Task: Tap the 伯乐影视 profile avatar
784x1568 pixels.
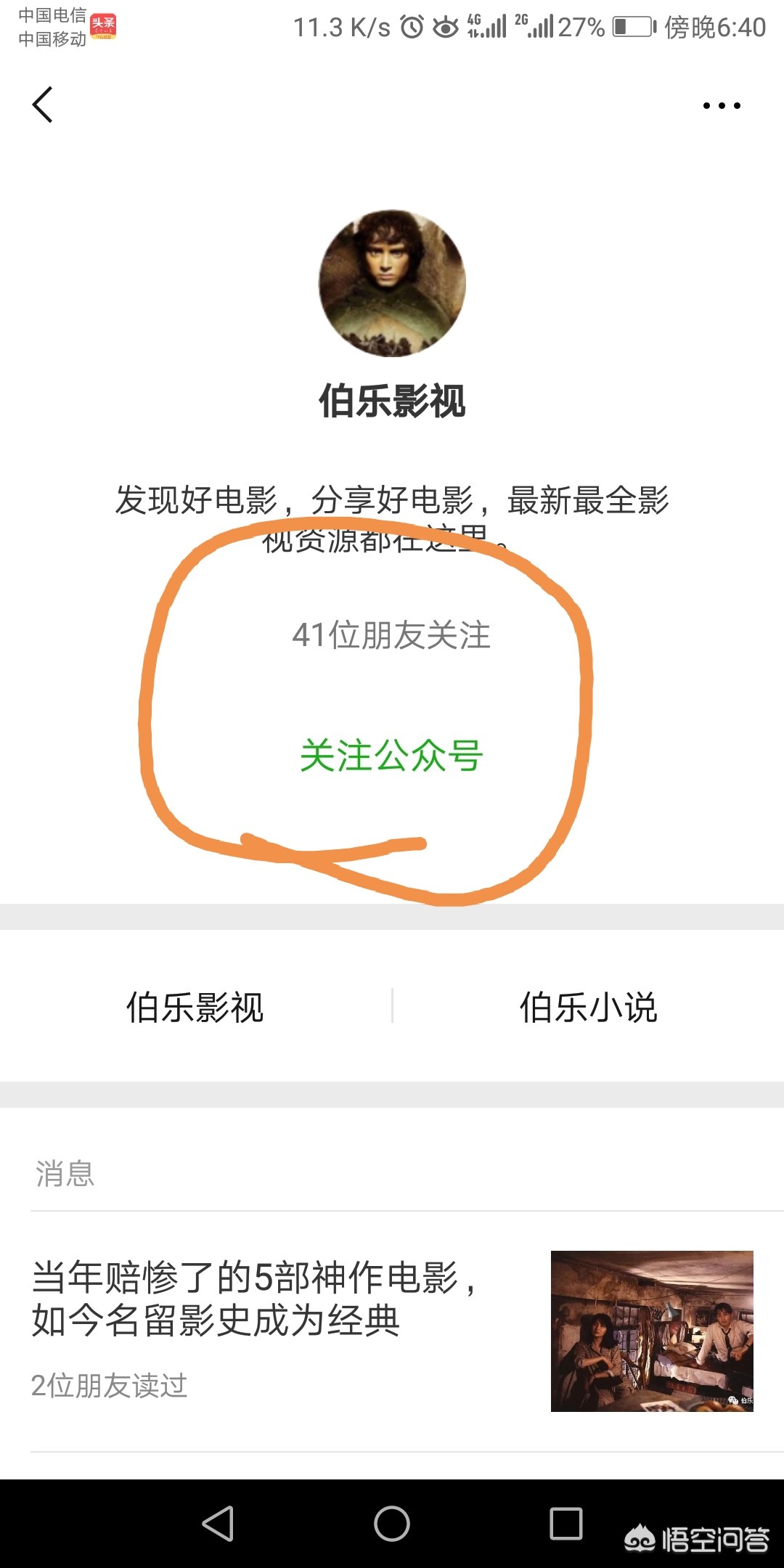Action: 392,283
